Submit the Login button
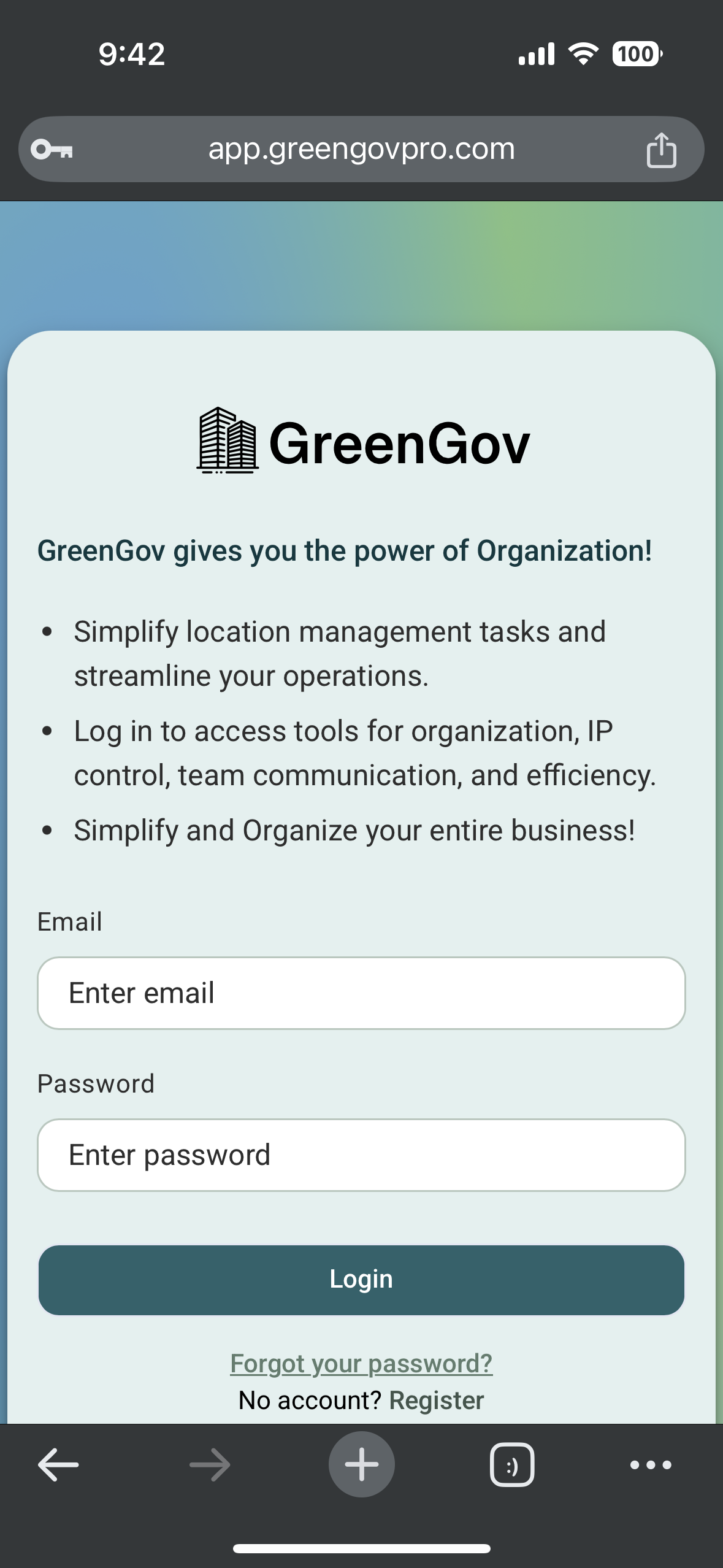Screen dimensions: 723x1568 click(x=361, y=1280)
